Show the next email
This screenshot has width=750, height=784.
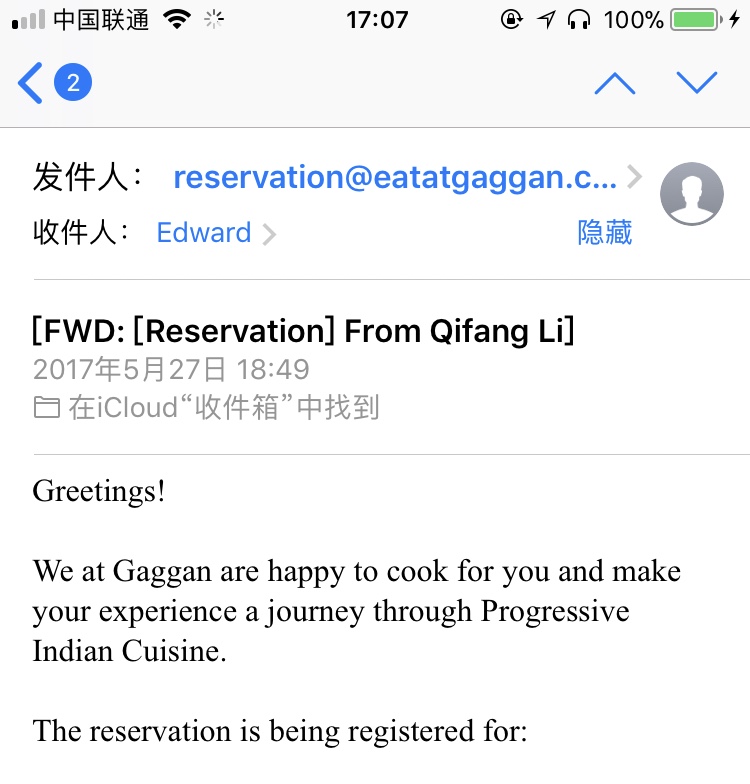tap(697, 83)
